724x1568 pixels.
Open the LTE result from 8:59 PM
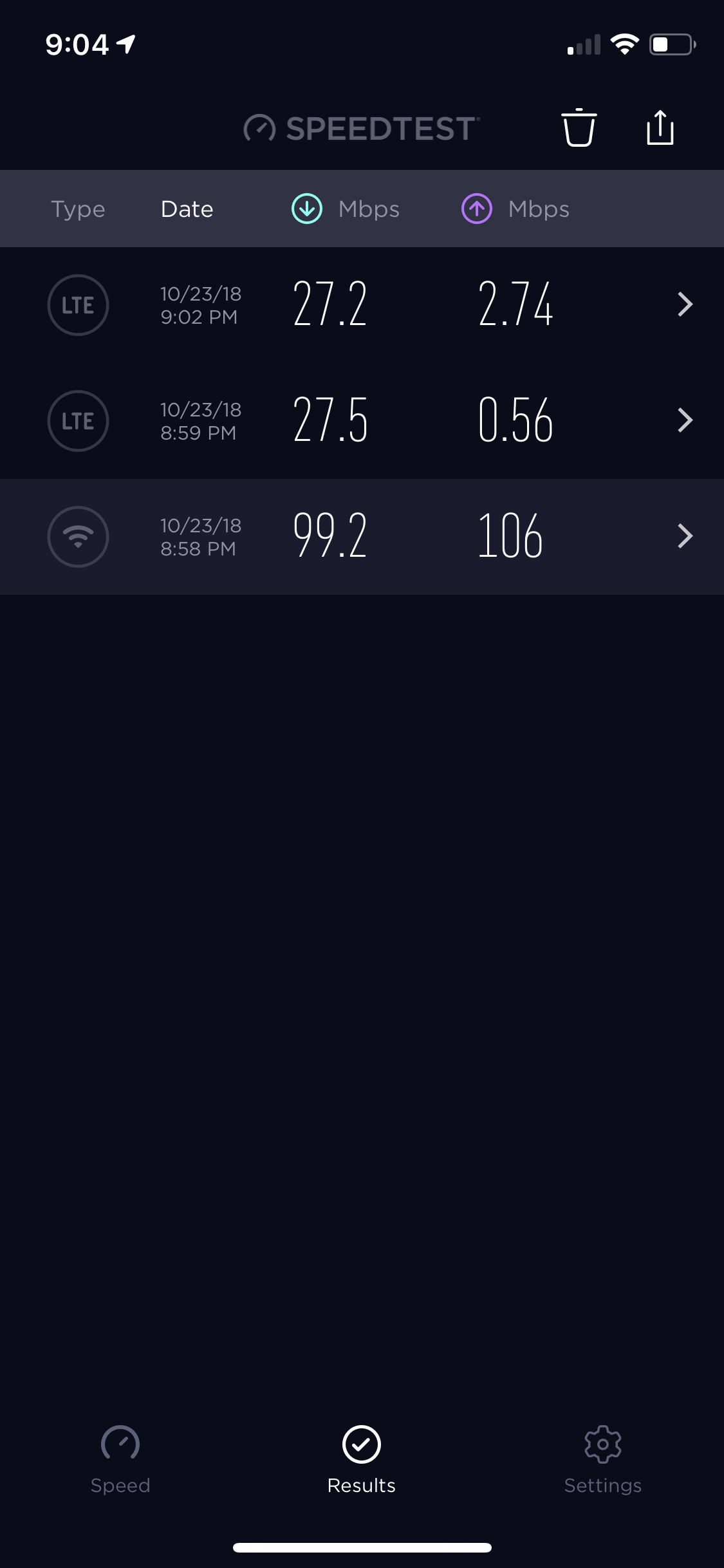[362, 421]
